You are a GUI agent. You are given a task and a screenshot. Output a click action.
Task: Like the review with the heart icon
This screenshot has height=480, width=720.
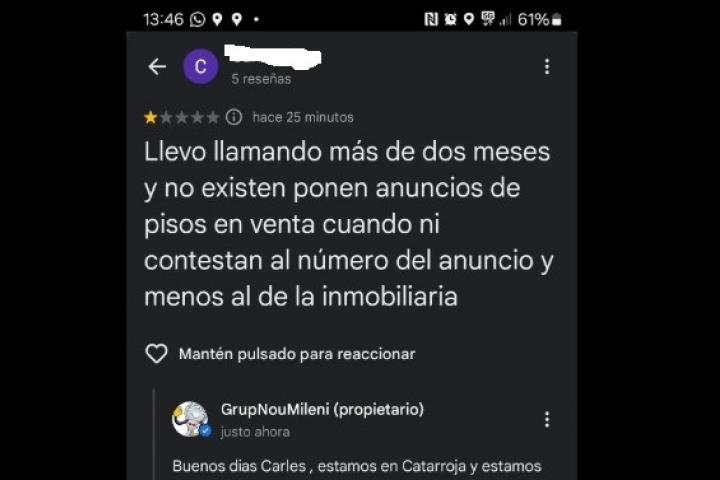157,354
